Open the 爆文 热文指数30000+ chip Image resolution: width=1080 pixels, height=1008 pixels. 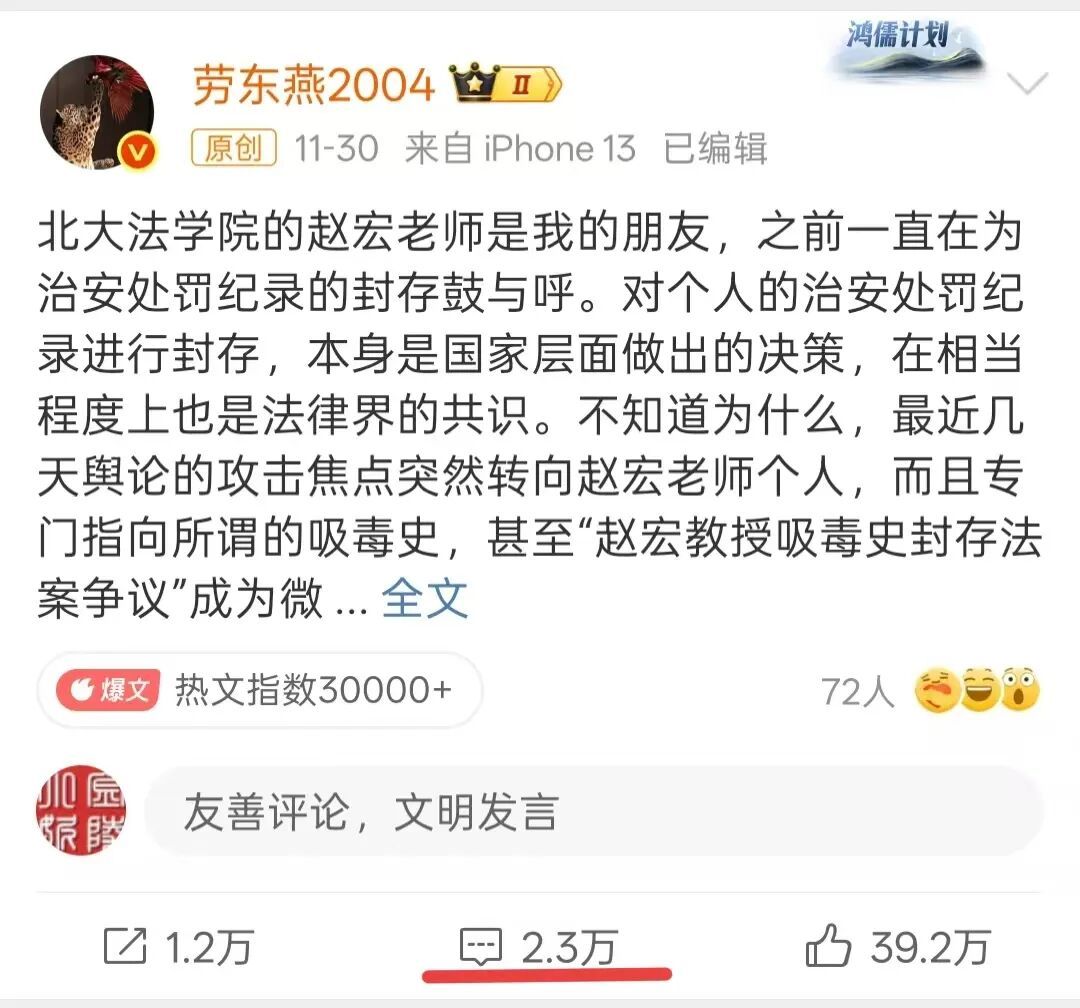click(x=259, y=689)
